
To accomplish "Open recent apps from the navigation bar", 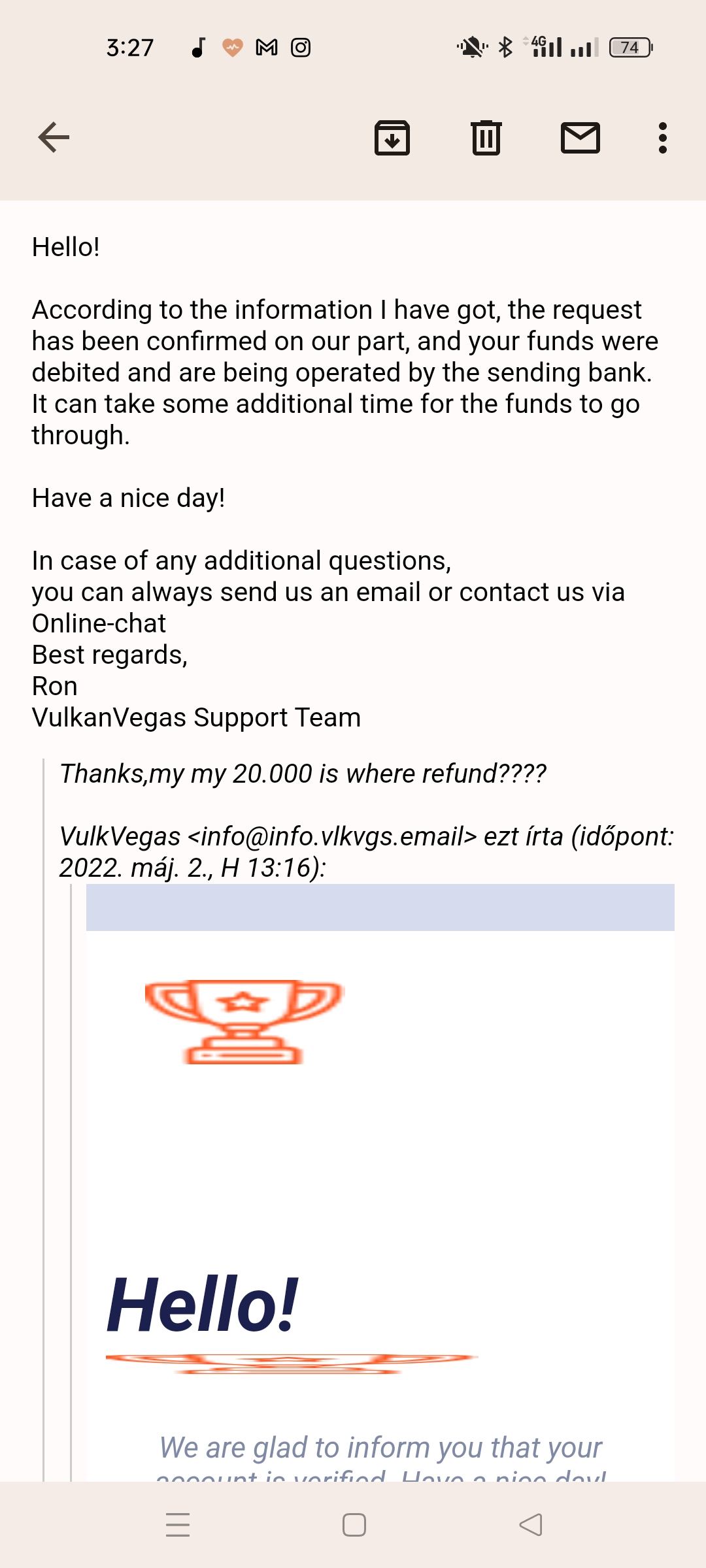I will point(178,1525).
